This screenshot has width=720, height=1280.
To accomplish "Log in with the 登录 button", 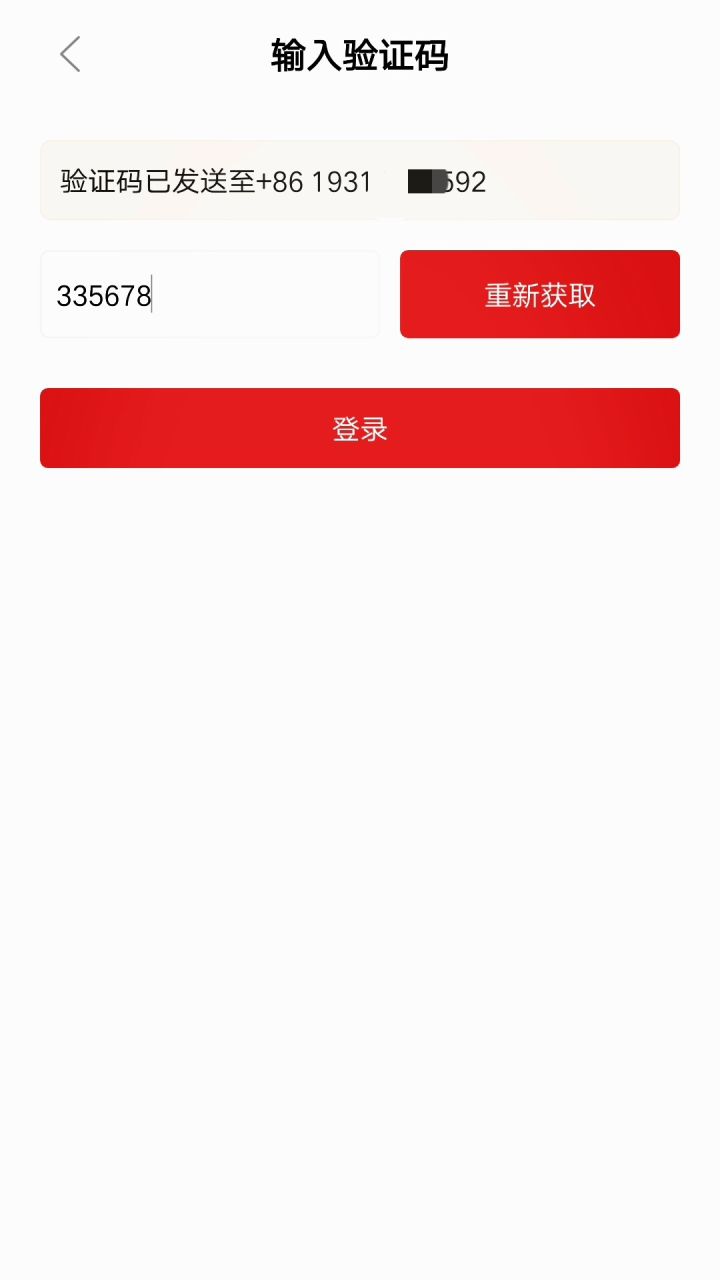I will coord(360,428).
